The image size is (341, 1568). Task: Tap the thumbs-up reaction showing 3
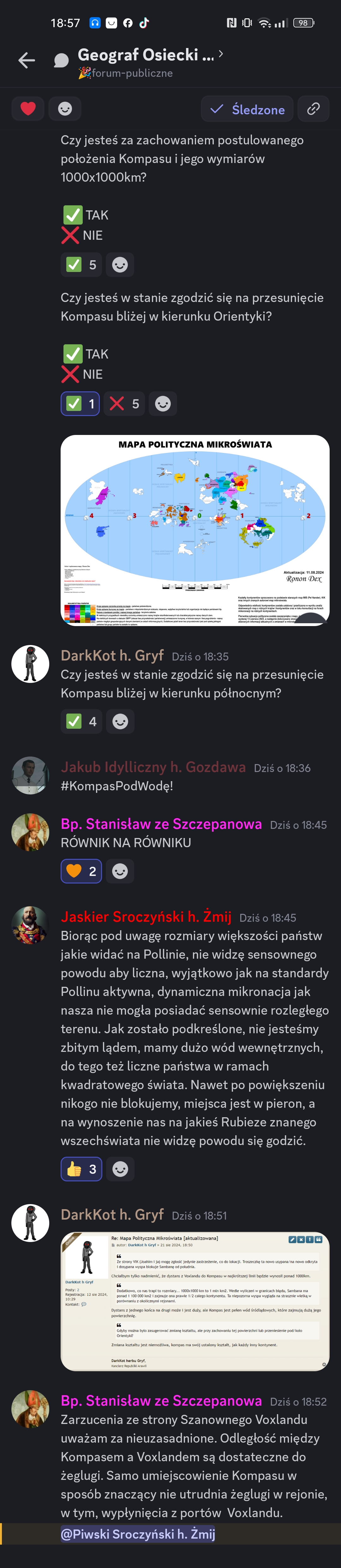click(x=81, y=1169)
